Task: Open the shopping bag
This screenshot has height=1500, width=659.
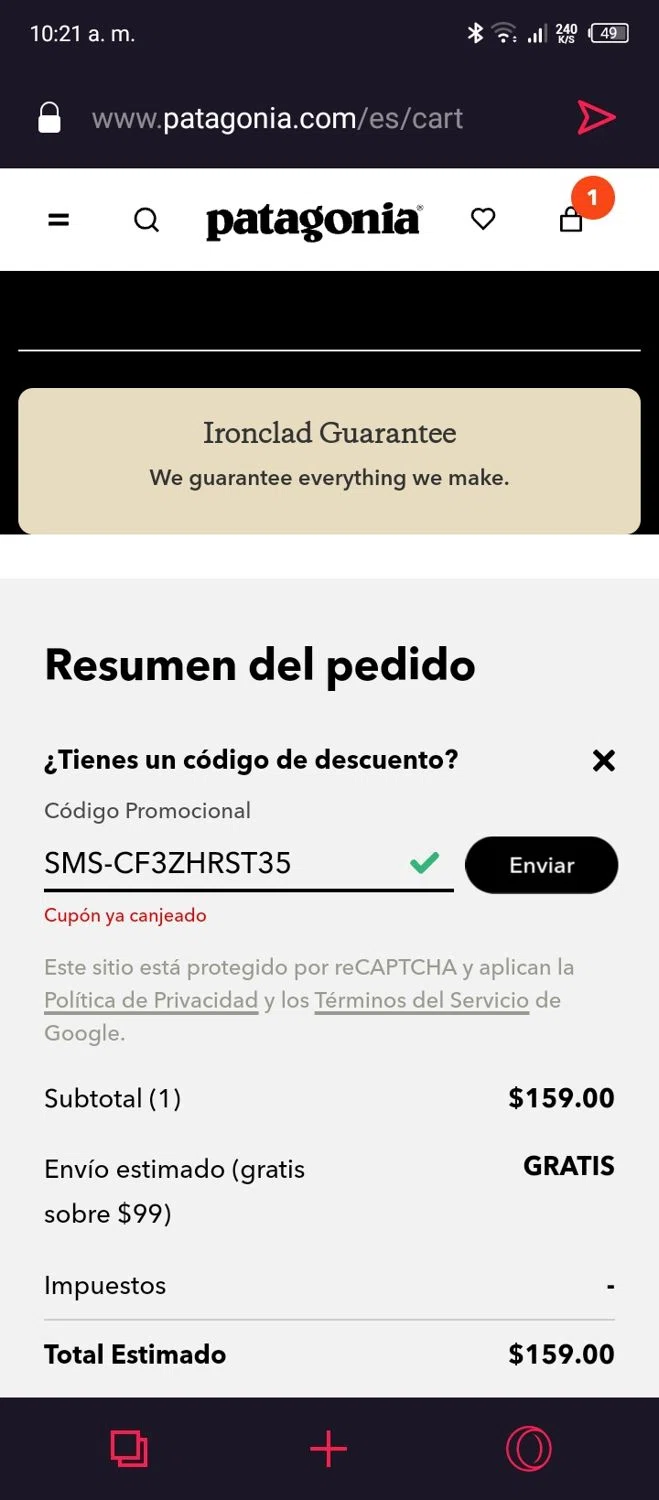Action: (572, 219)
